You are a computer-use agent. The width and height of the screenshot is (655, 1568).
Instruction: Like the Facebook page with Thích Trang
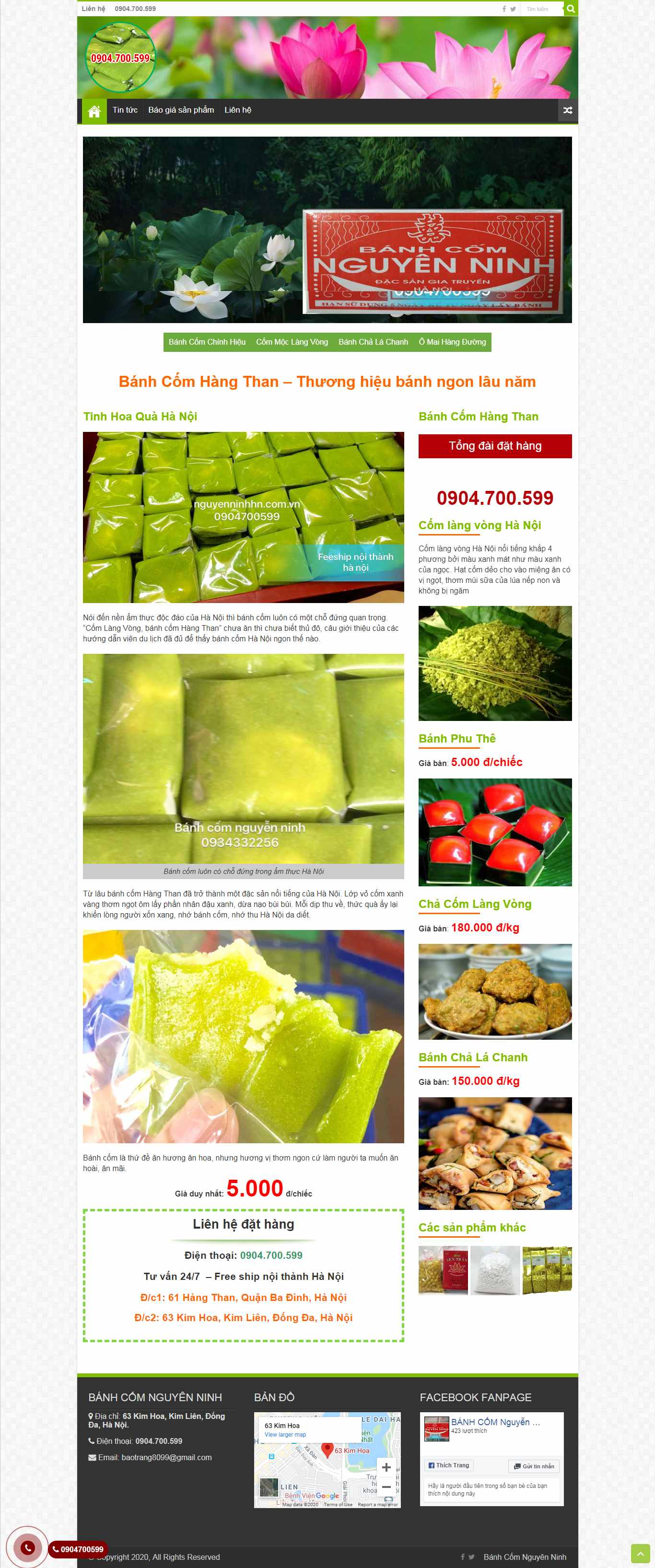pos(449,1466)
